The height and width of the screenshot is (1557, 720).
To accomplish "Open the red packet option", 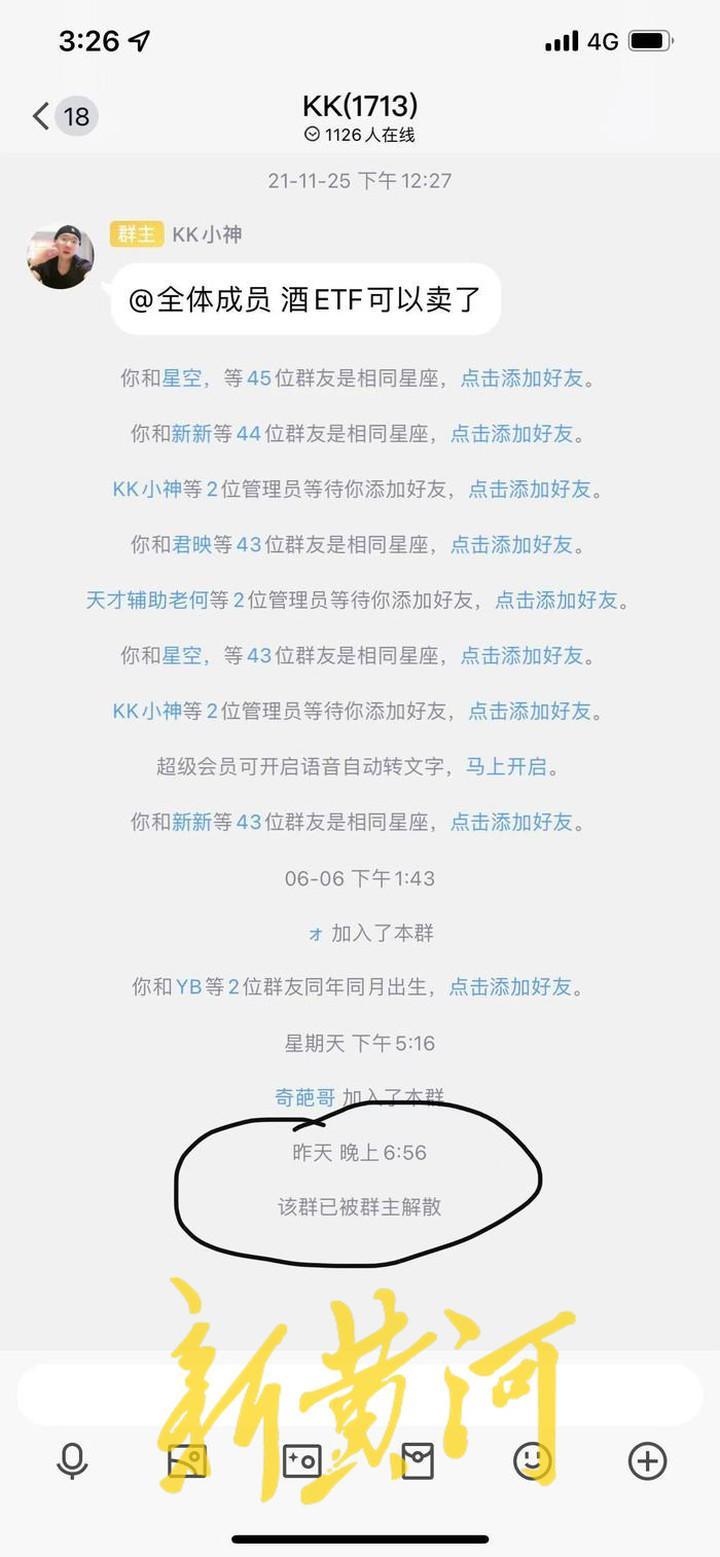I will pos(417,1462).
